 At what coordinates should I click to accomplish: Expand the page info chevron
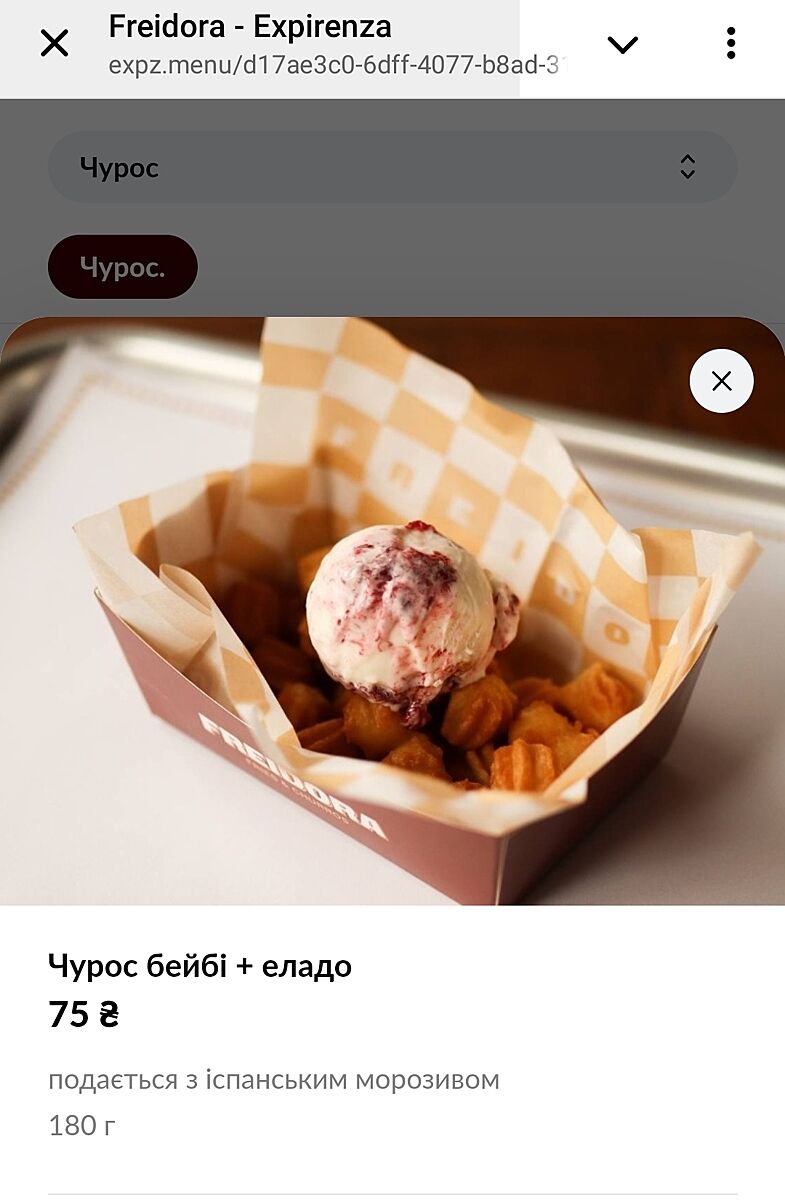tap(623, 44)
